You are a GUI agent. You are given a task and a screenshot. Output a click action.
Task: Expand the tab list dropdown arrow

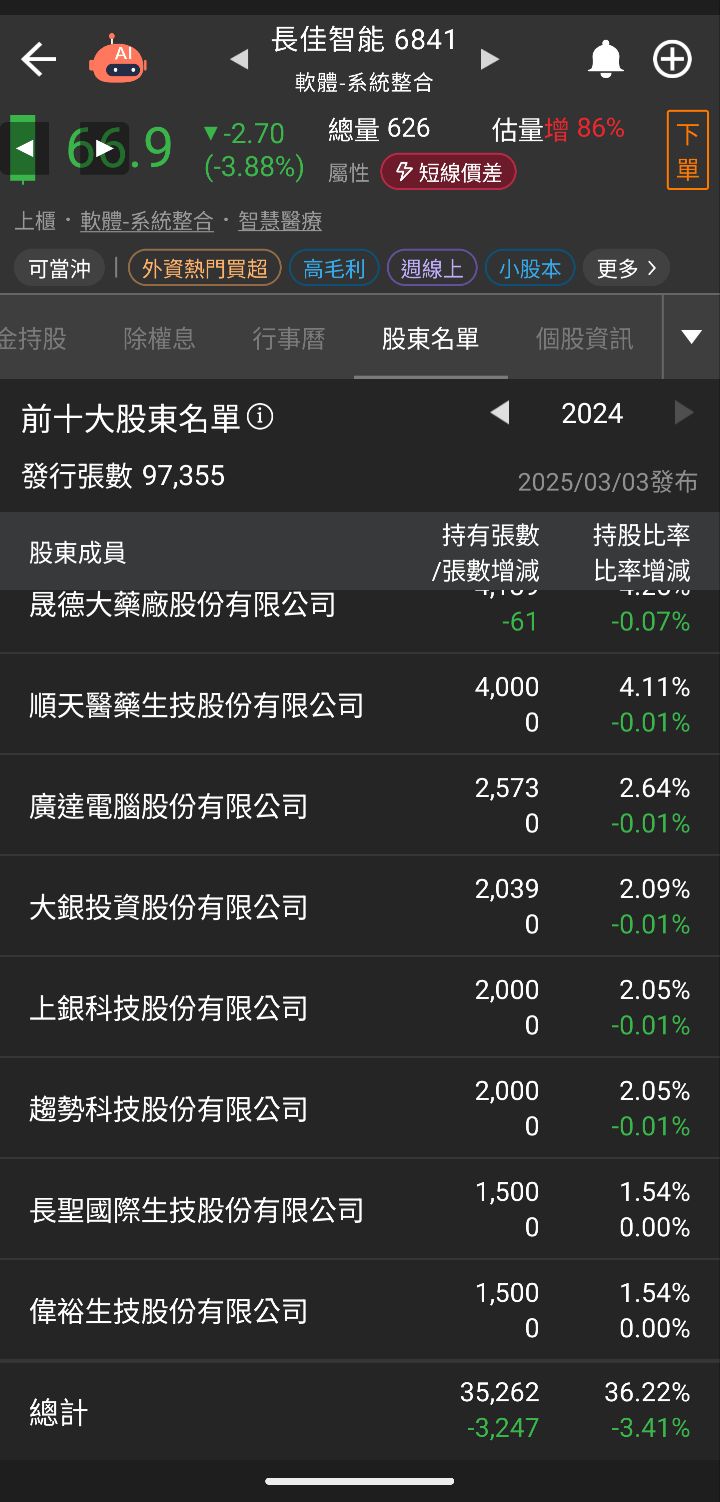pyautogui.click(x=691, y=337)
